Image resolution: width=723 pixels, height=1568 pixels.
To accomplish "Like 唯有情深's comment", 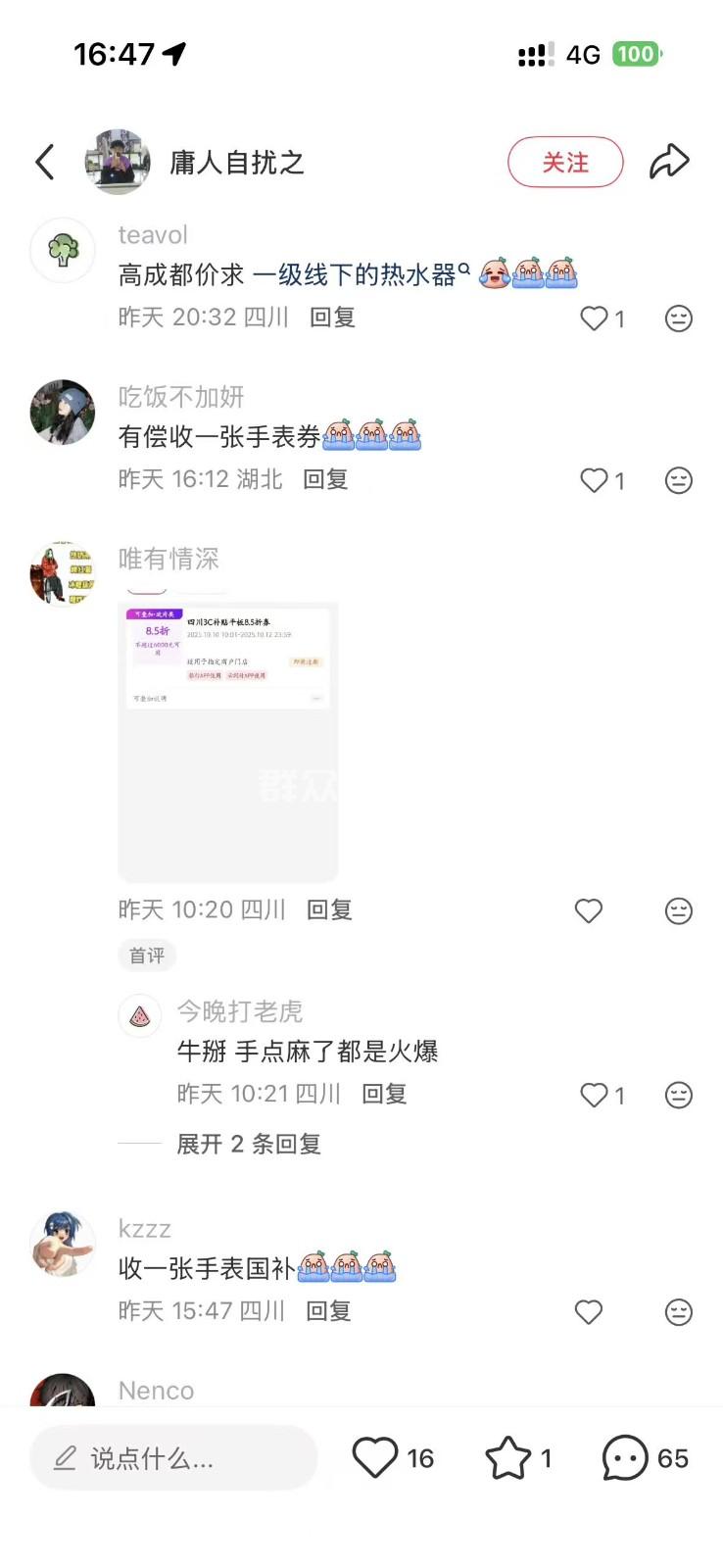I will pyautogui.click(x=588, y=910).
